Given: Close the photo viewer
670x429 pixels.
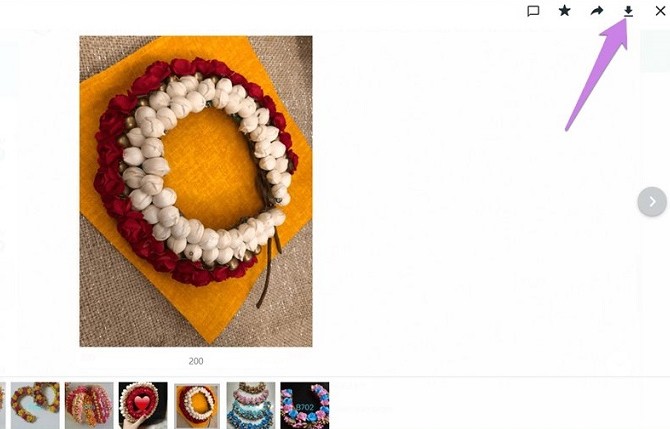Looking at the screenshot, I should pos(659,11).
